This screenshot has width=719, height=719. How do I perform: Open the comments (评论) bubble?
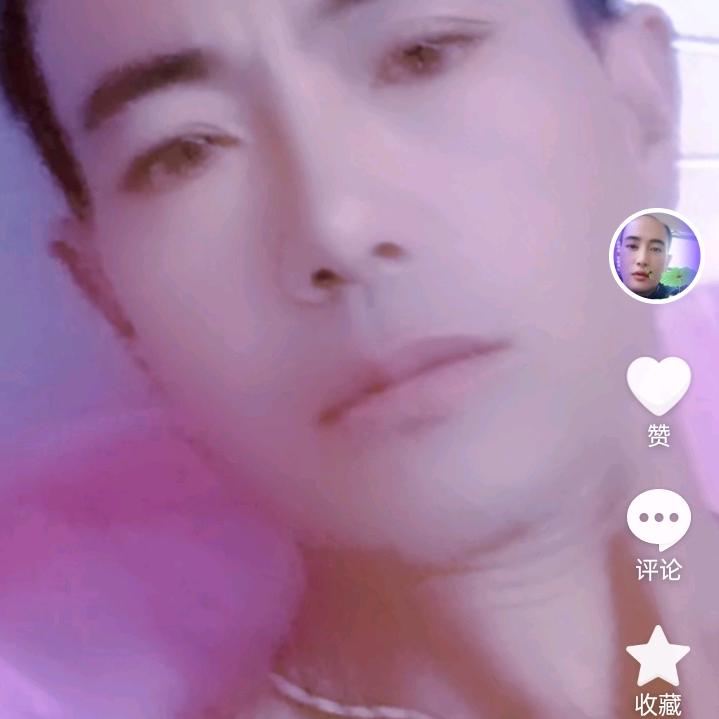click(658, 519)
